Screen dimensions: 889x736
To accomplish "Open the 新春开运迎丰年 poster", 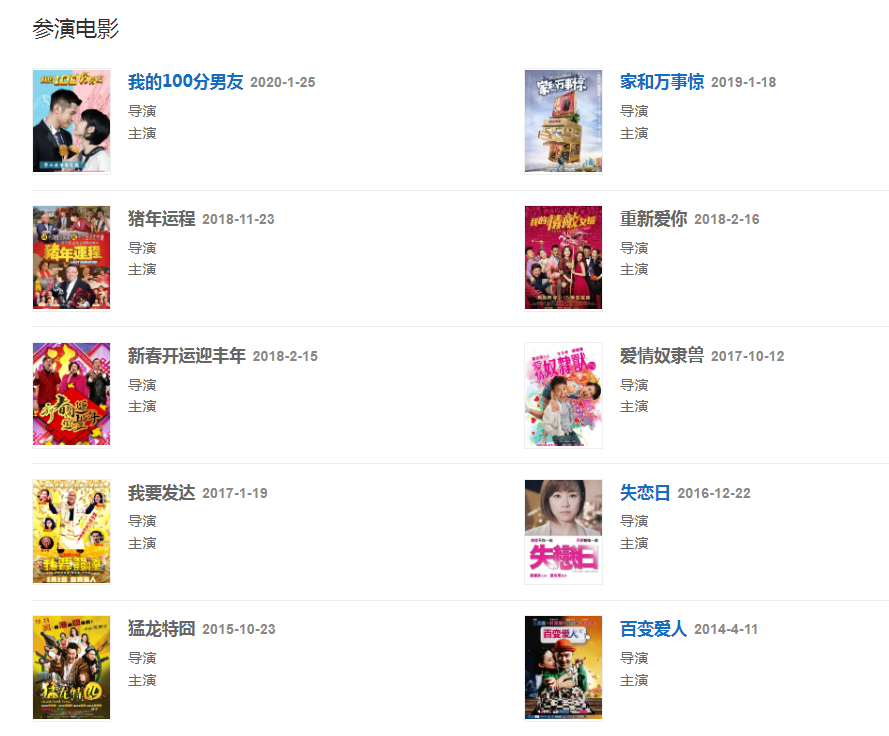I will (x=71, y=395).
